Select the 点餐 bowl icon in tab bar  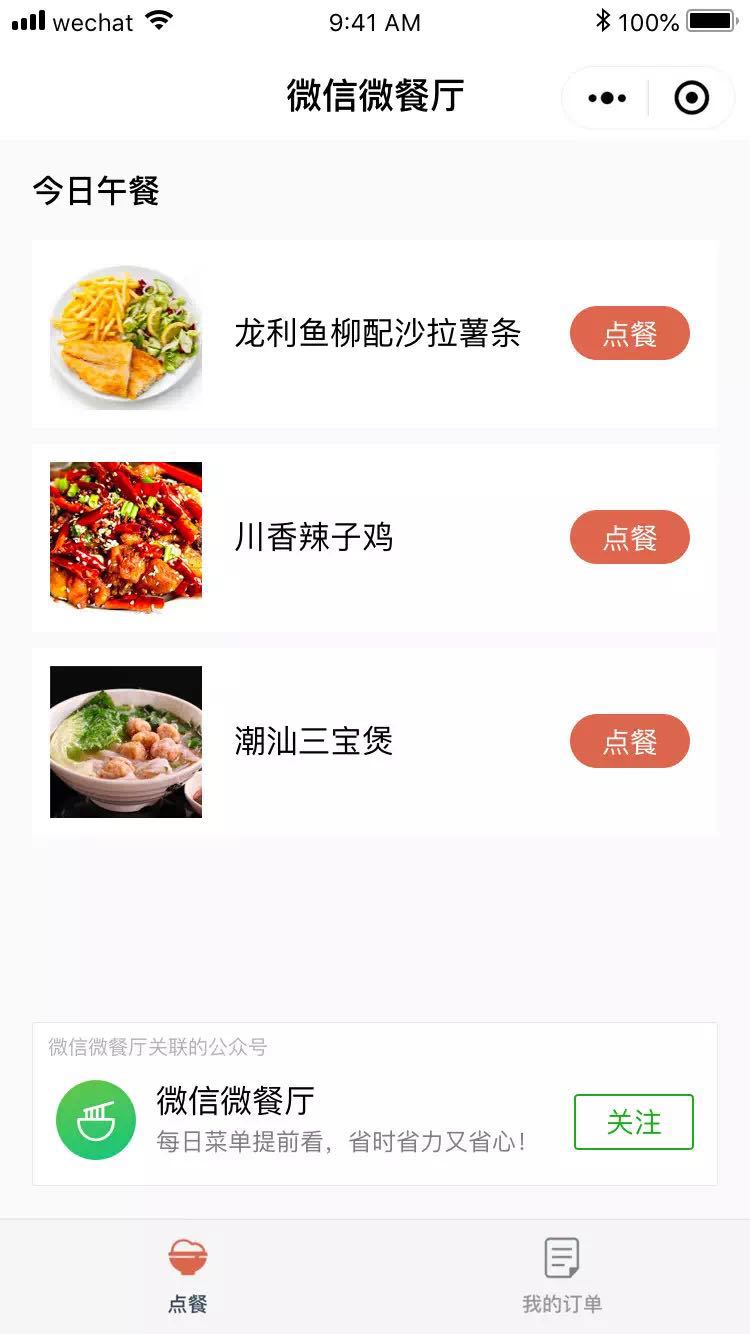pyautogui.click(x=186, y=1258)
